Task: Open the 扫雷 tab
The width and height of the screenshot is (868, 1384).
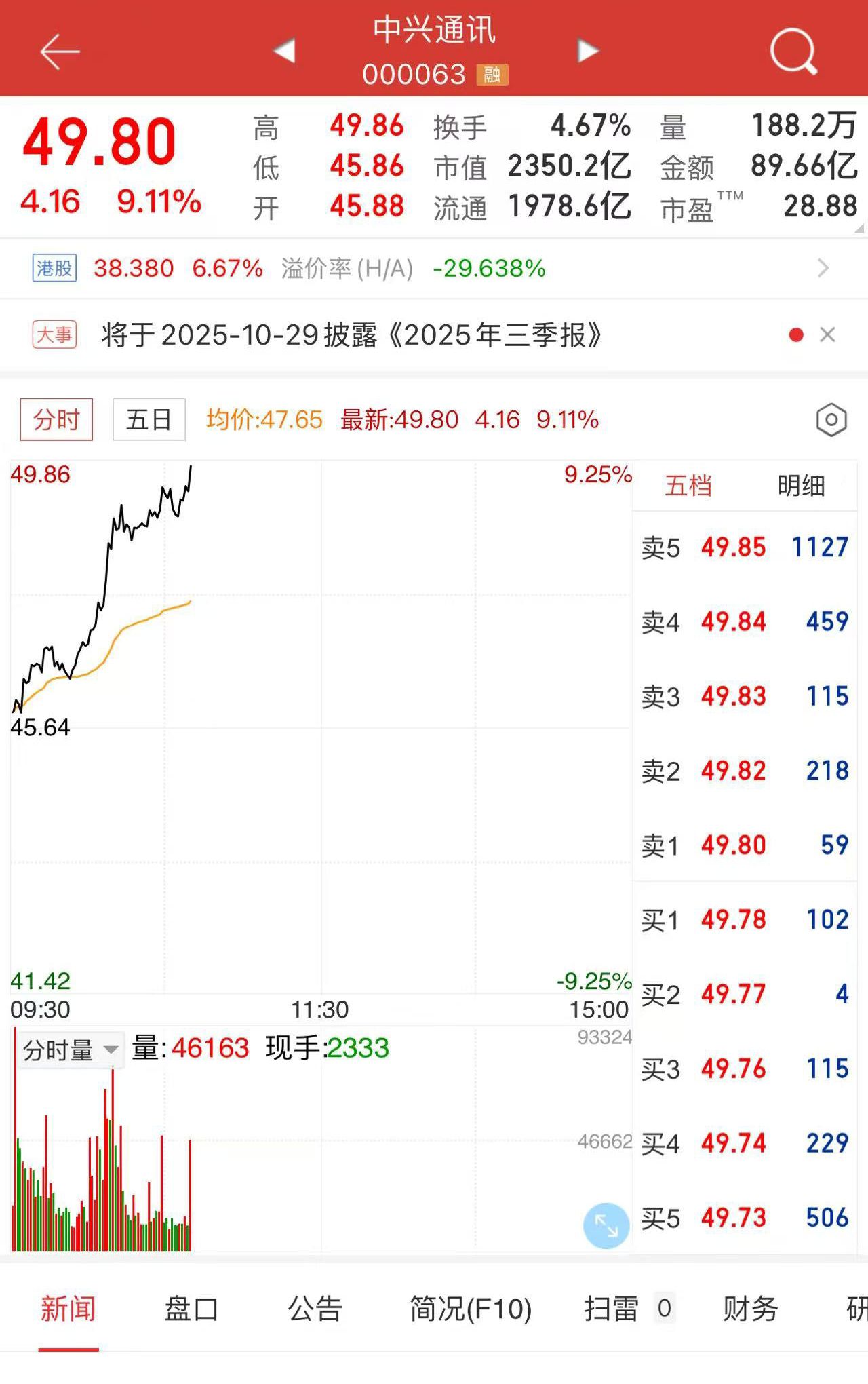Action: pos(612,1309)
